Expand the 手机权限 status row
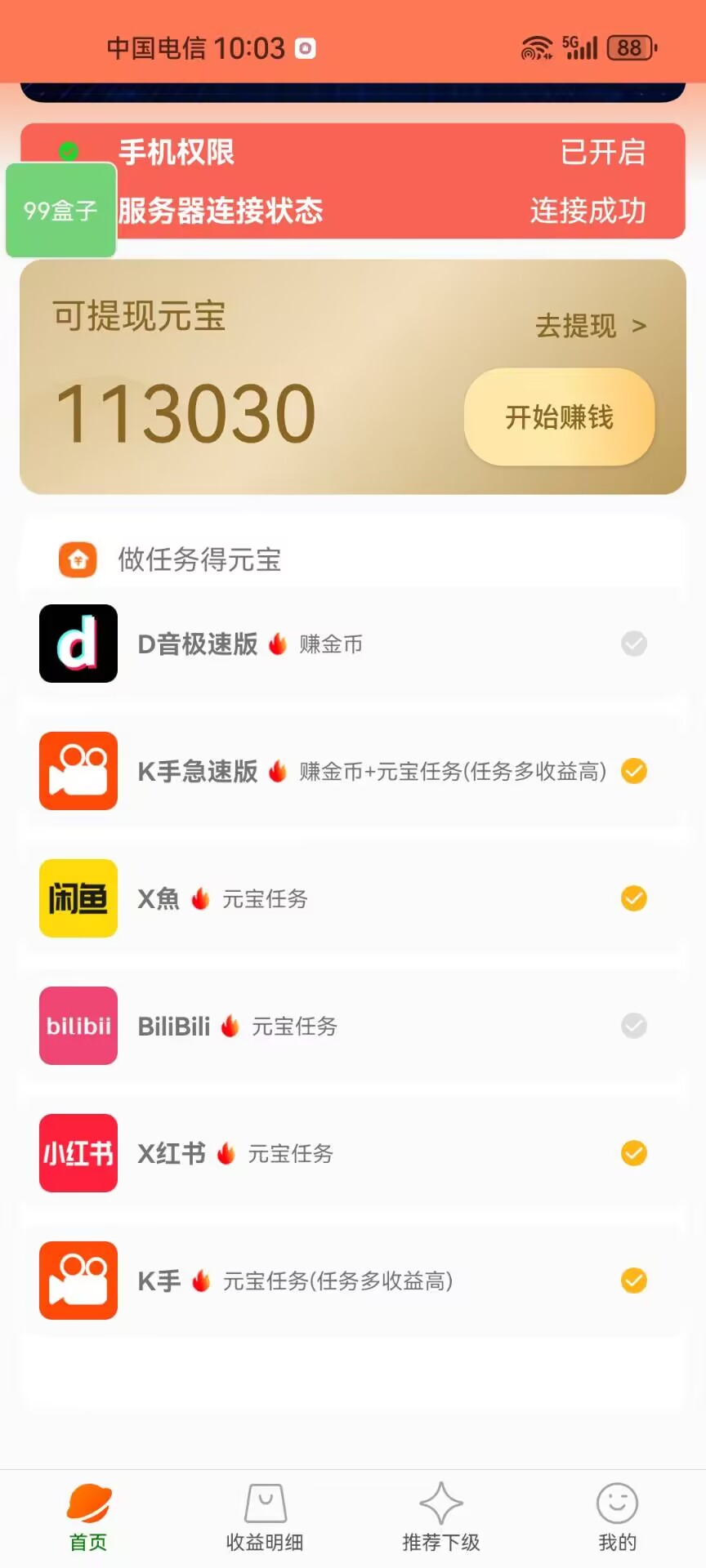The image size is (706, 1568). click(353, 152)
